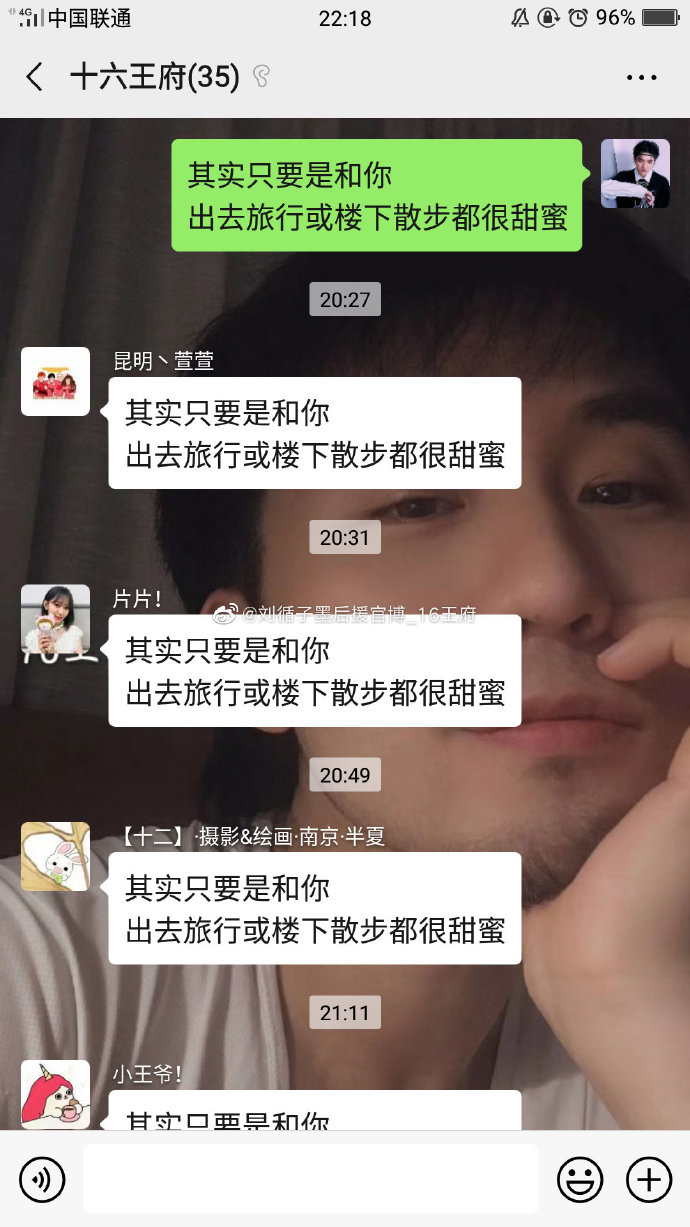View 片片!'s profile avatar
Screen dimensions: 690x1227
[x=56, y=619]
